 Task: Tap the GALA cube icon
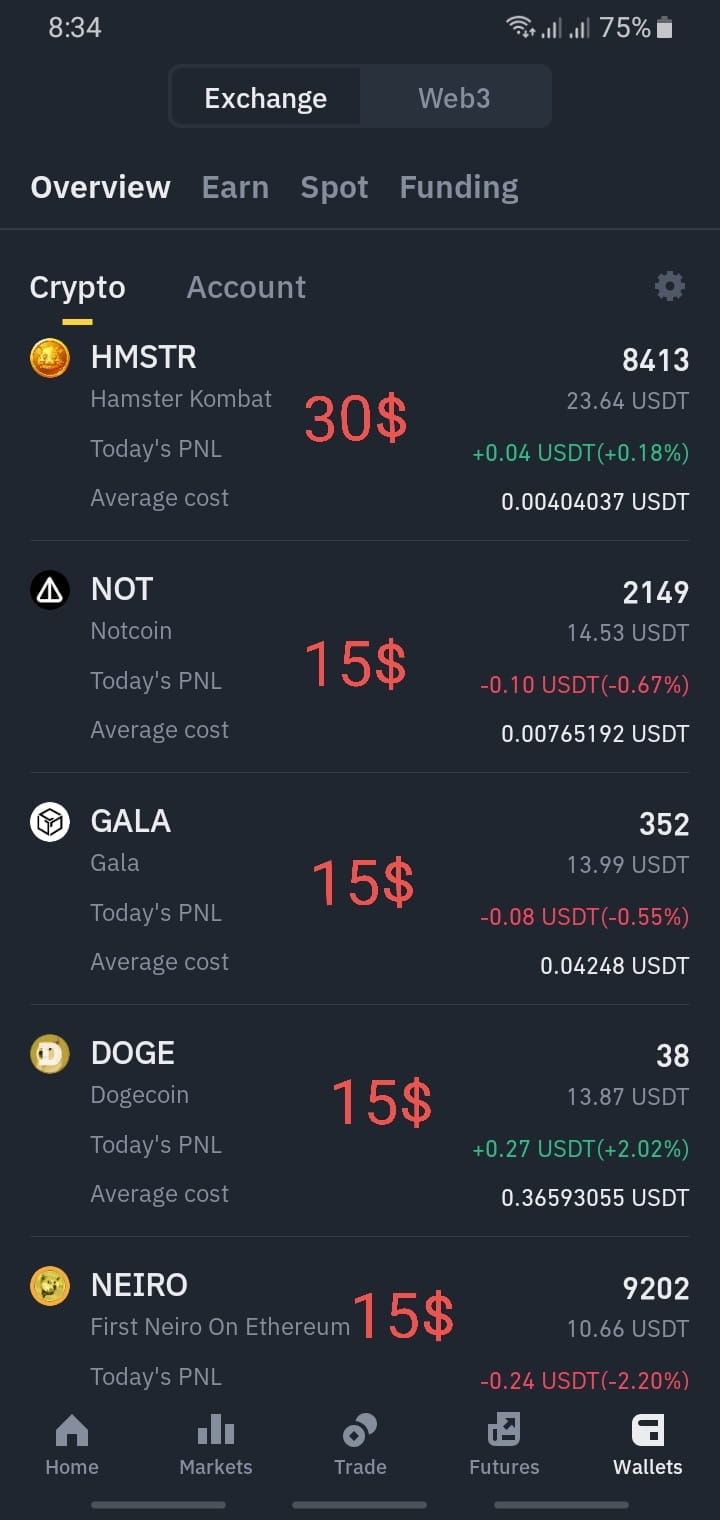[50, 822]
